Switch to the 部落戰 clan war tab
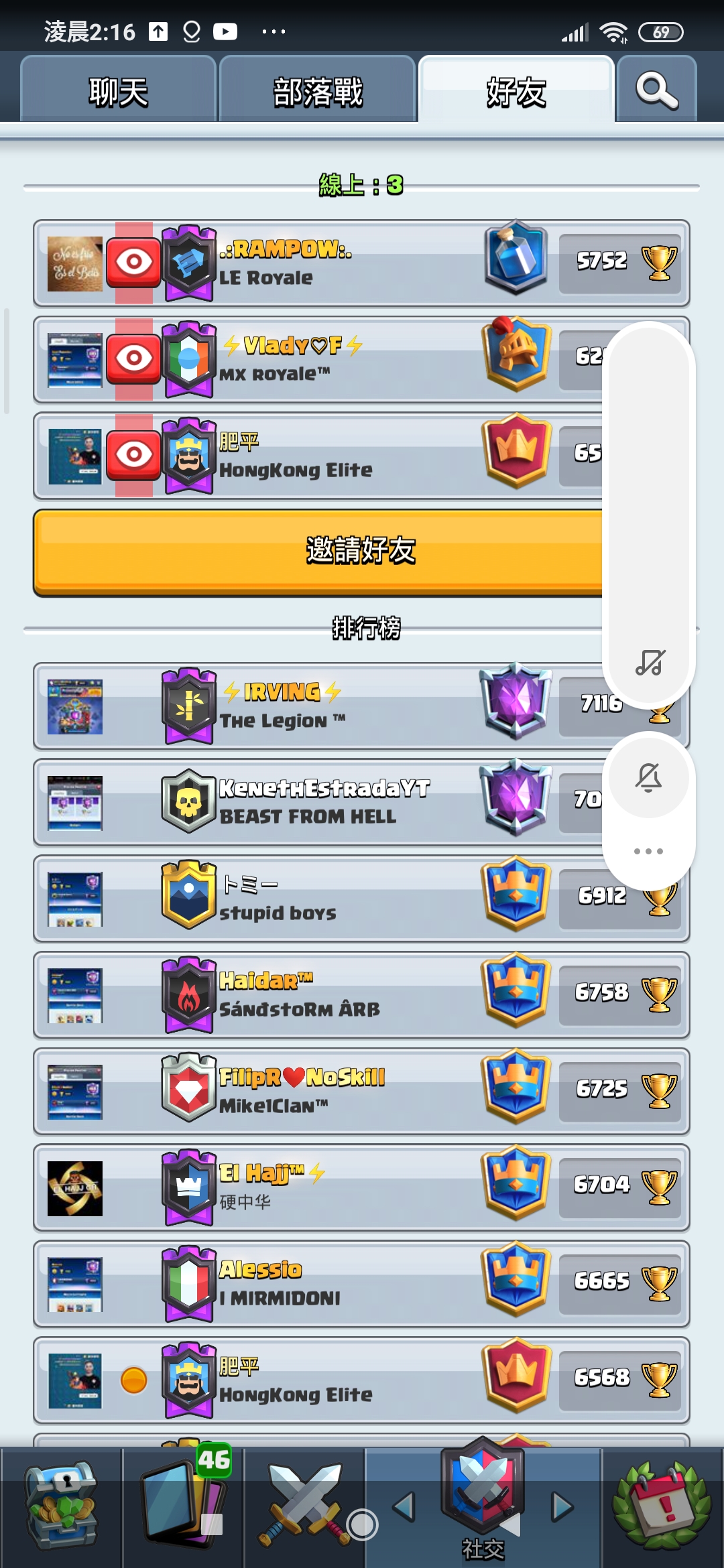 pyautogui.click(x=317, y=90)
